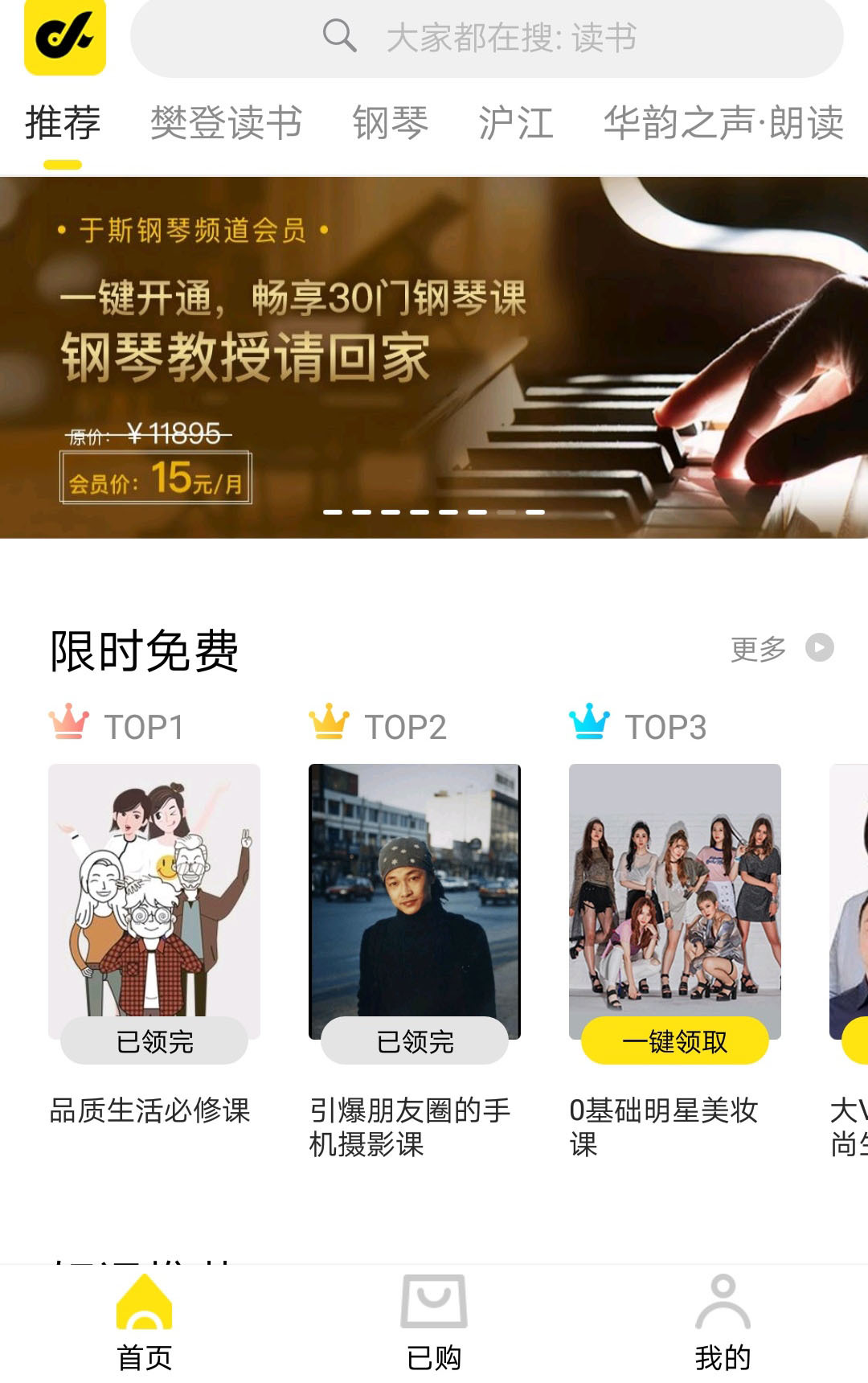Open the 华韵之声·朗读 tab
This screenshot has height=1383, width=868.
(723, 123)
